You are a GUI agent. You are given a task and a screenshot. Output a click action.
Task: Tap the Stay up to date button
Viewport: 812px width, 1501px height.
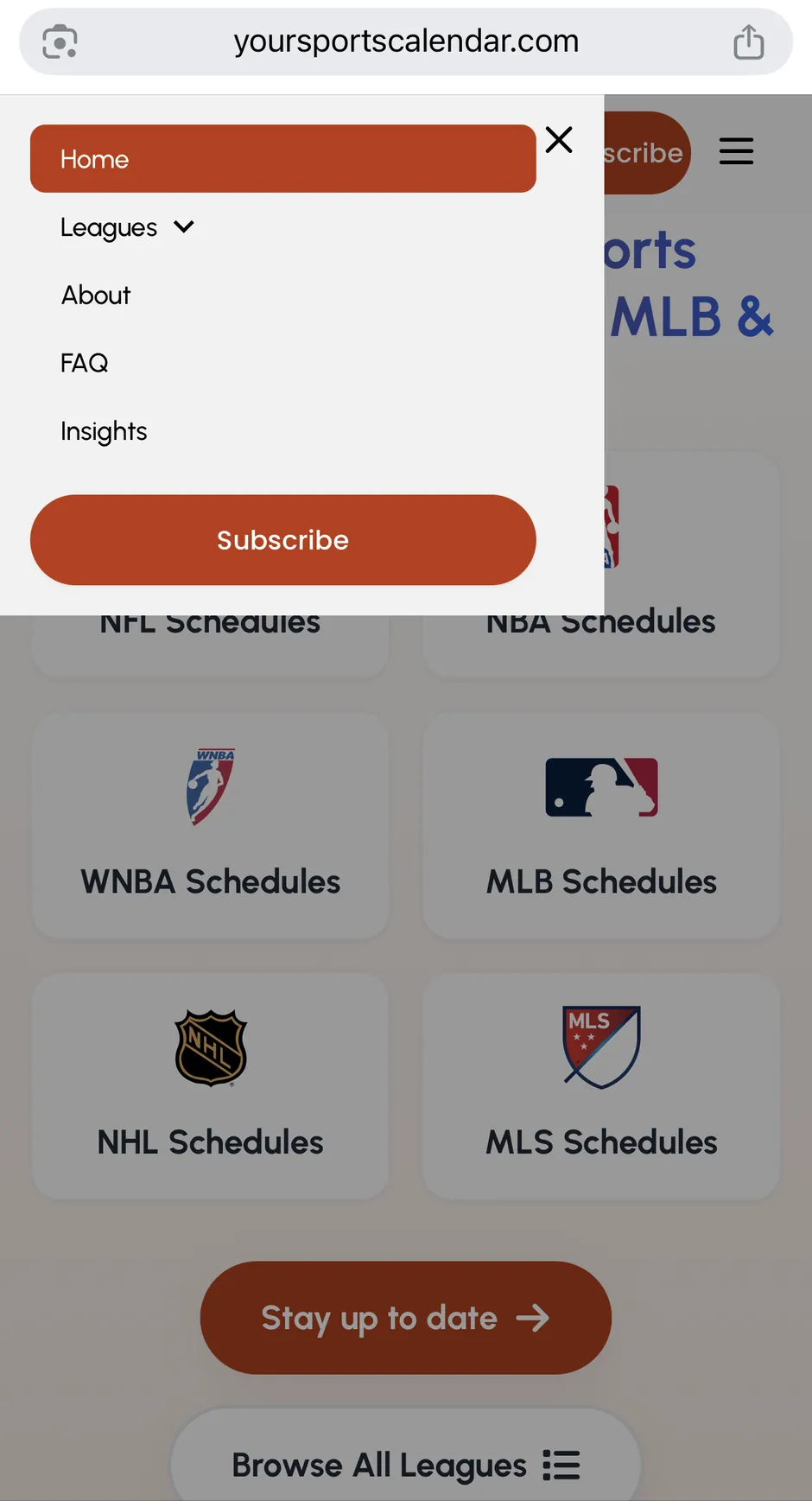[x=406, y=1318]
